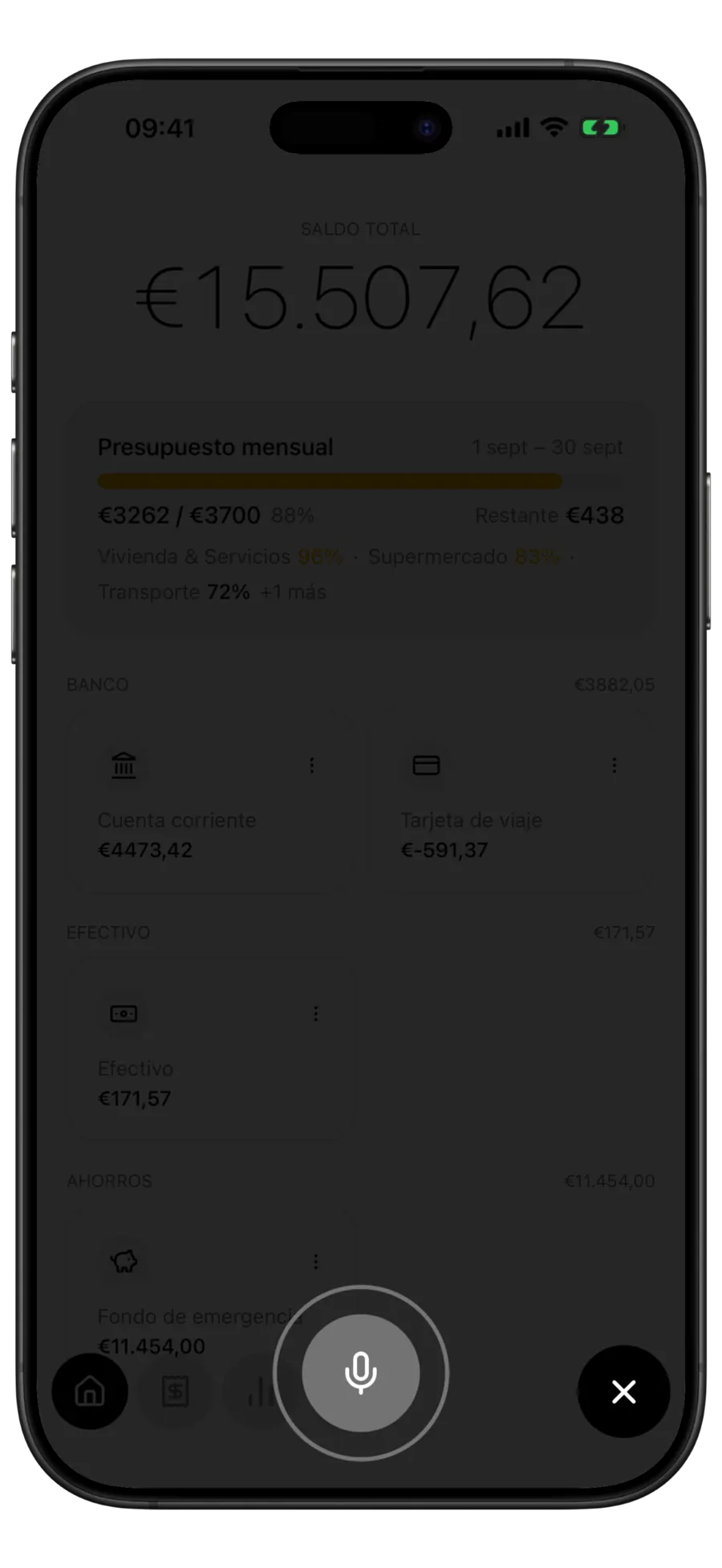Open the transactions receipt tab

175,1392
